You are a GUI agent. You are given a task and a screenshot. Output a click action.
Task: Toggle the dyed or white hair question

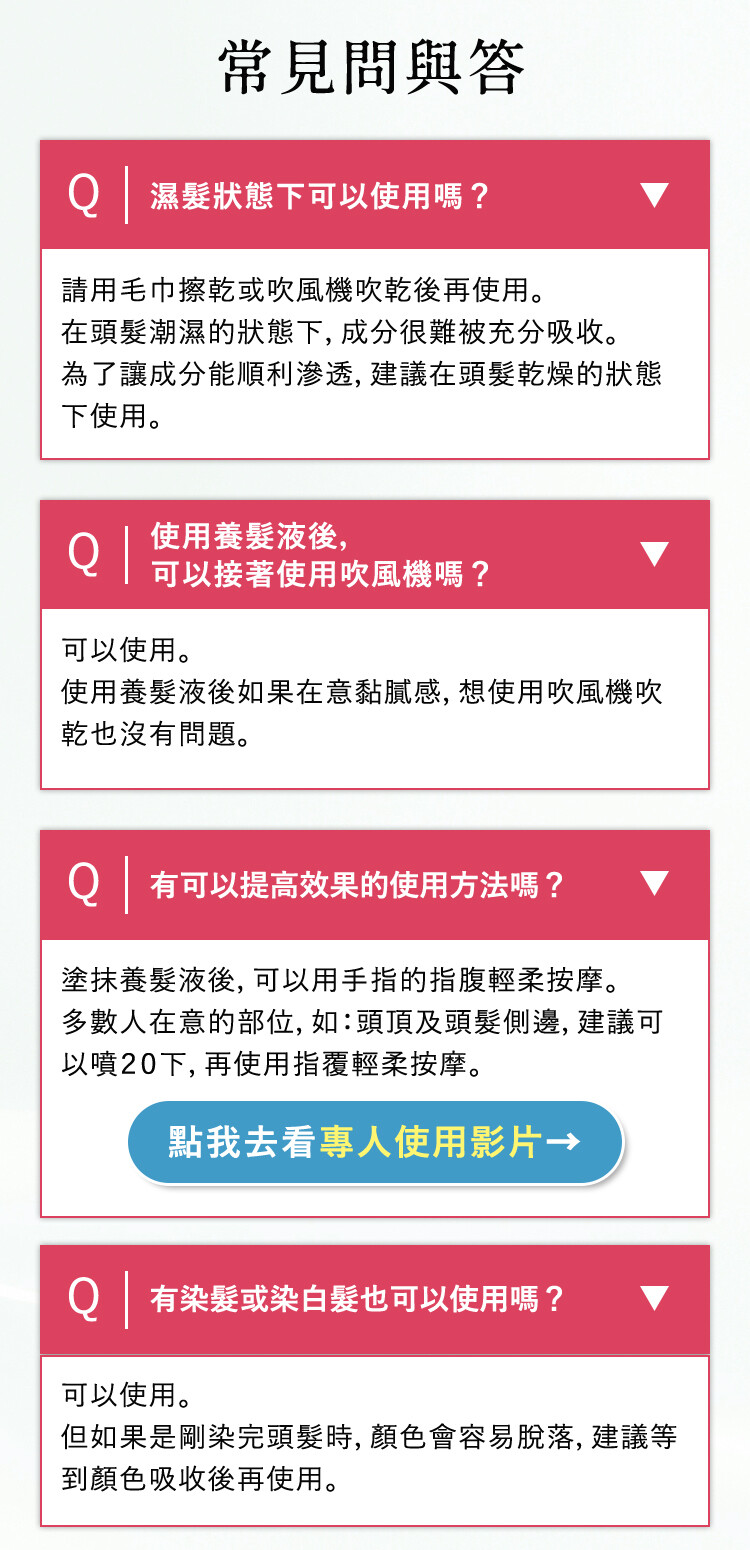coord(653,1299)
